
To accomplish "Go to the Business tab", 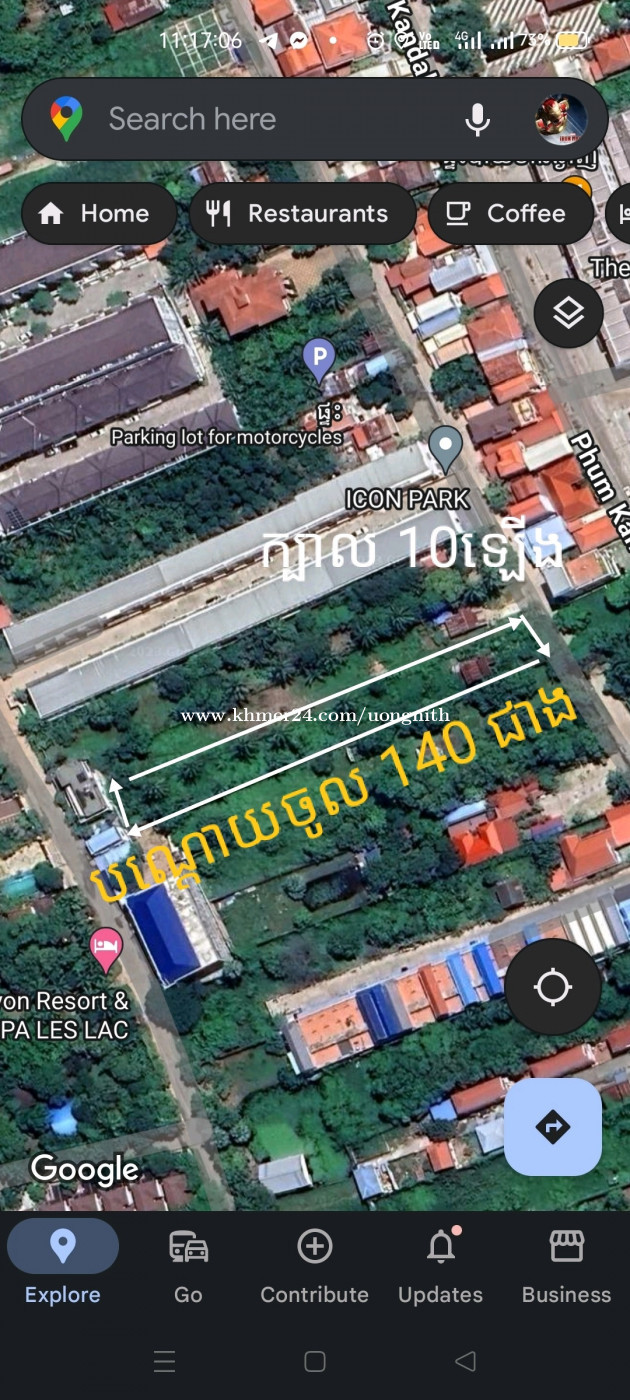I will click(x=566, y=1265).
